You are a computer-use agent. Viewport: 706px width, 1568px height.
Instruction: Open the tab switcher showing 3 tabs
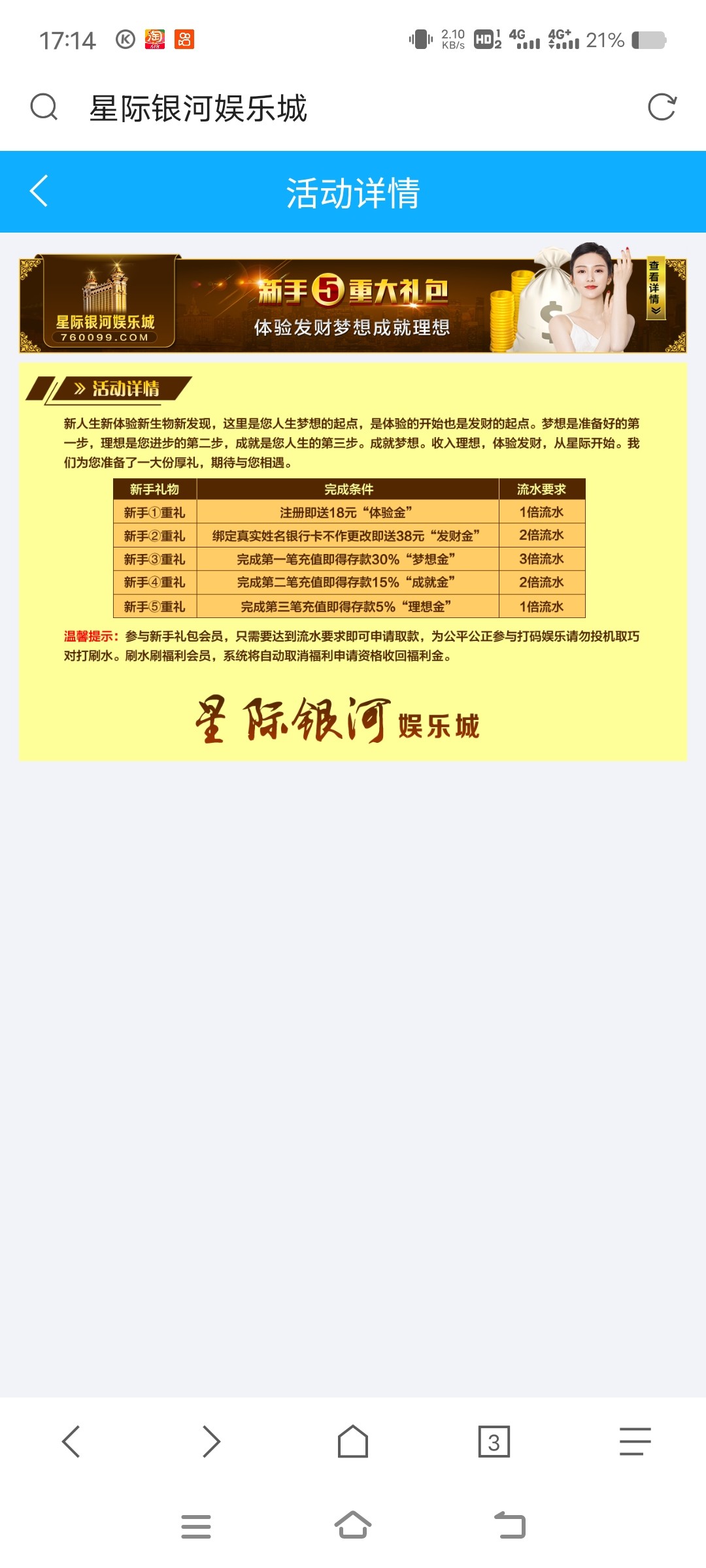[x=494, y=1441]
